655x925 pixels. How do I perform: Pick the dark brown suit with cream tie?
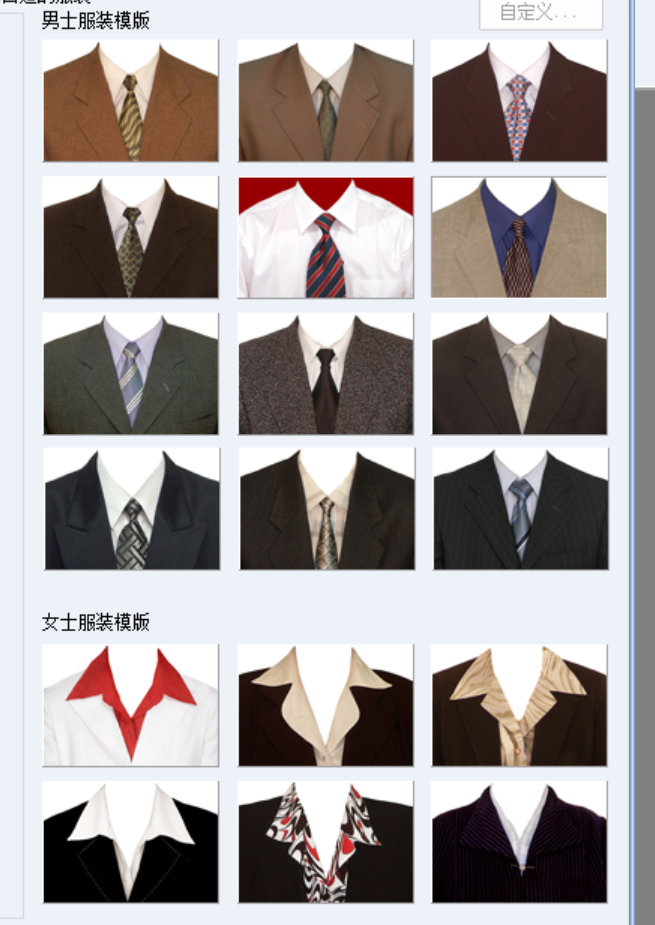click(x=519, y=374)
